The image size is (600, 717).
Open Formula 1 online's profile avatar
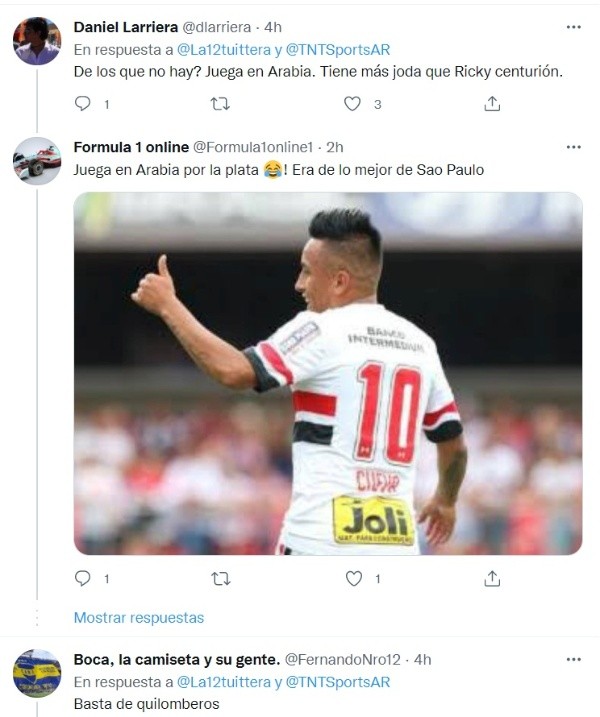coord(37,161)
